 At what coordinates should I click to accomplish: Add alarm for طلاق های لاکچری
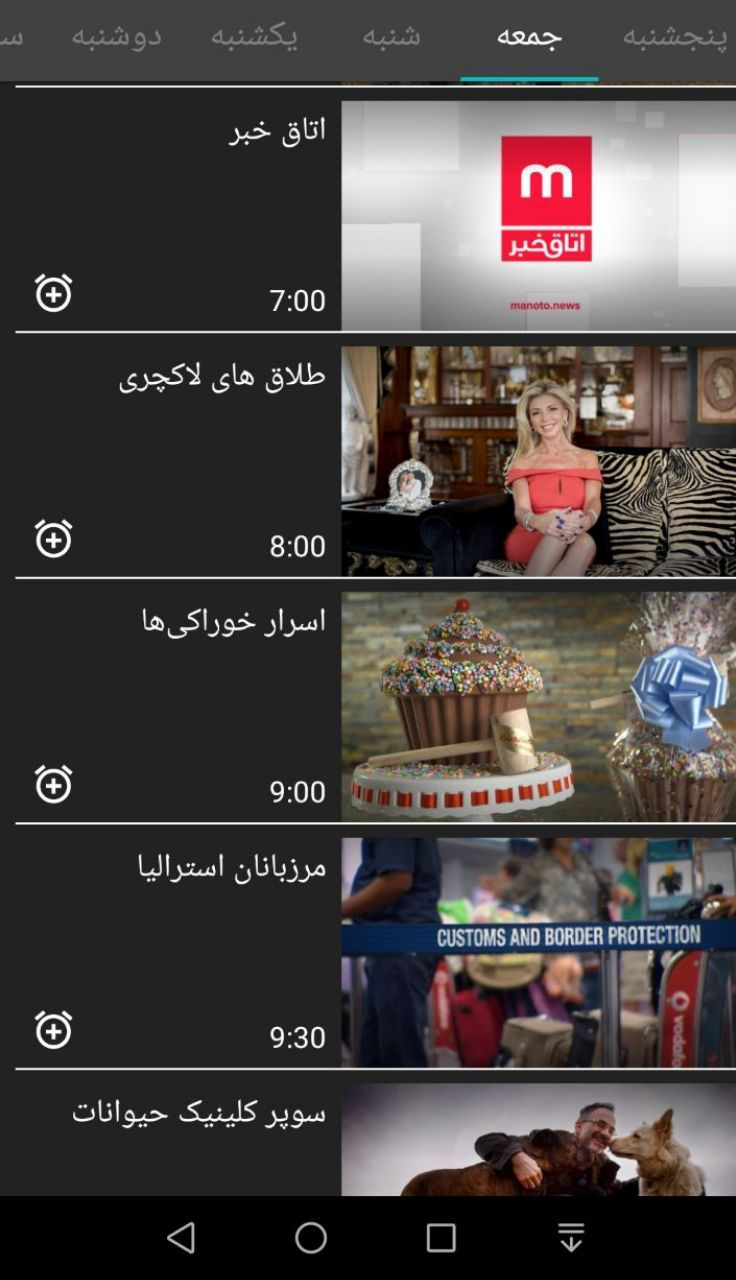coord(53,538)
